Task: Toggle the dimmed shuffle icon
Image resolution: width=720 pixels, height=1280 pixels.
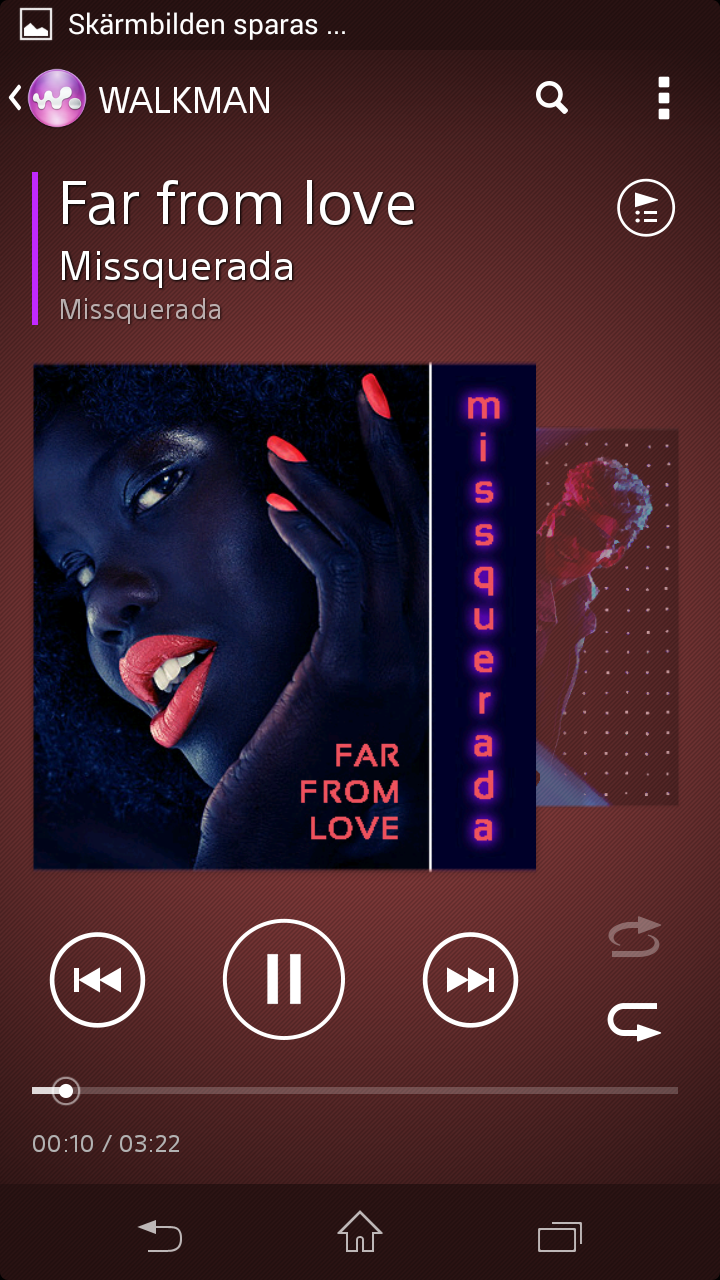Action: coord(635,937)
